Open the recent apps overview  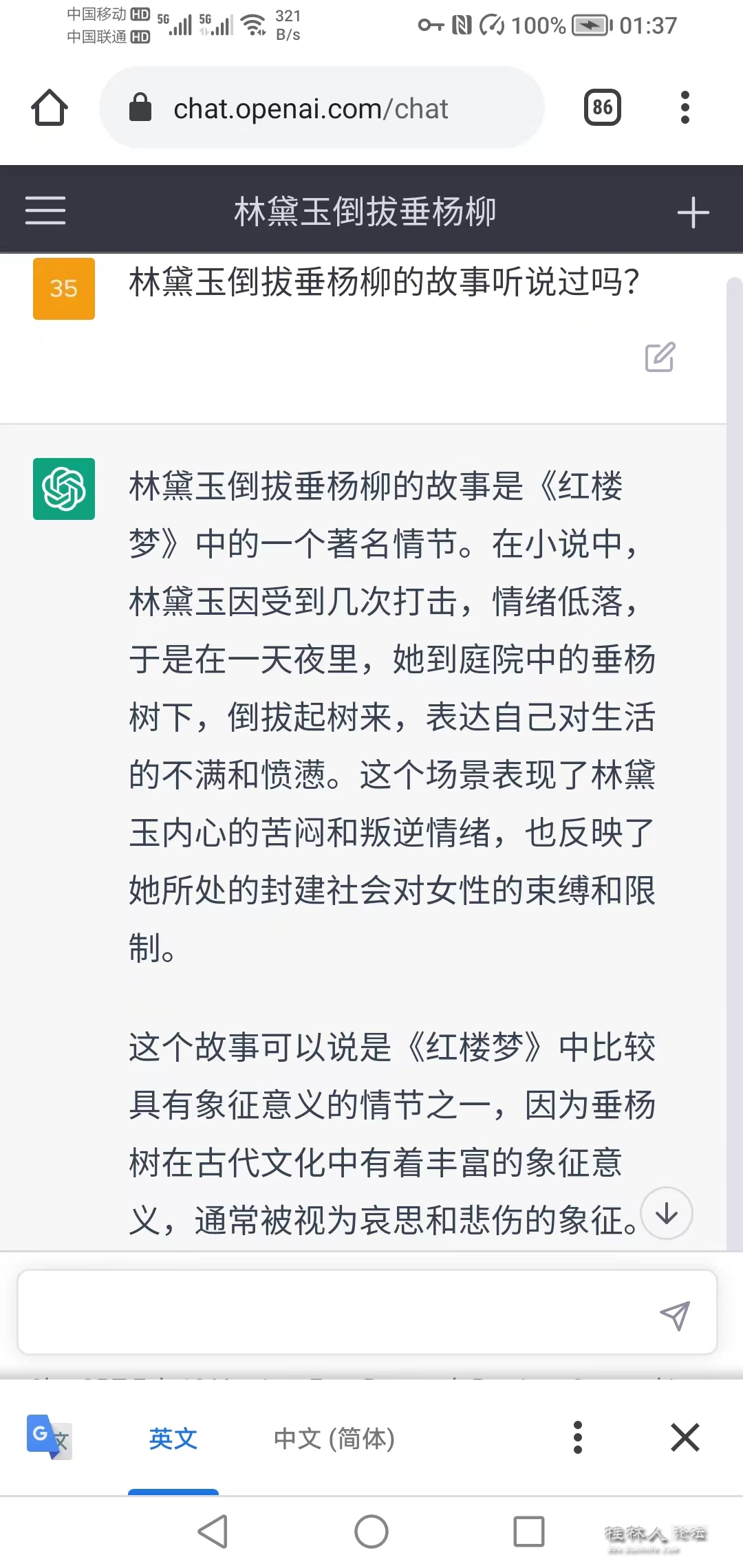[528, 1532]
